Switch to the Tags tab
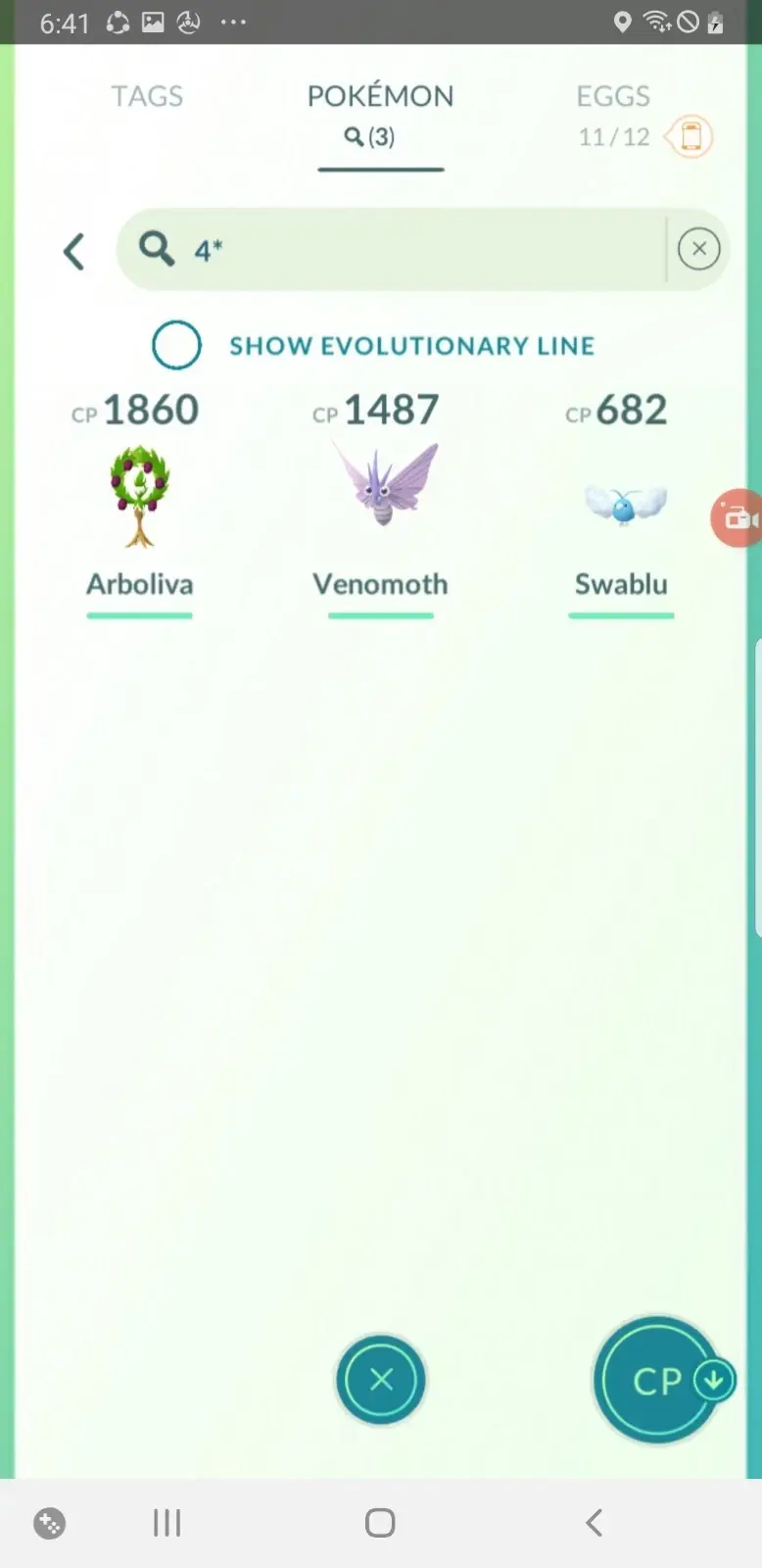The height and width of the screenshot is (1568, 762). pos(147,96)
